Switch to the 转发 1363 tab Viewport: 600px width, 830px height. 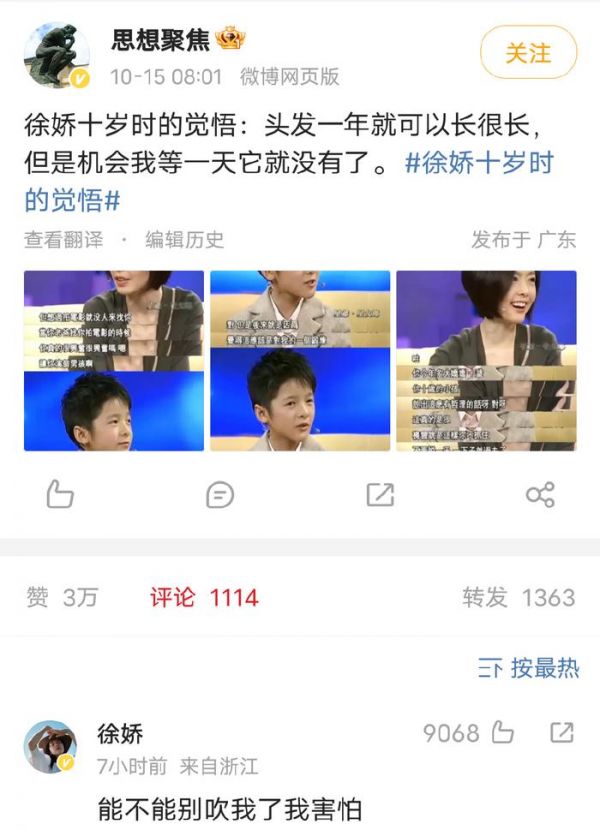[x=518, y=597]
